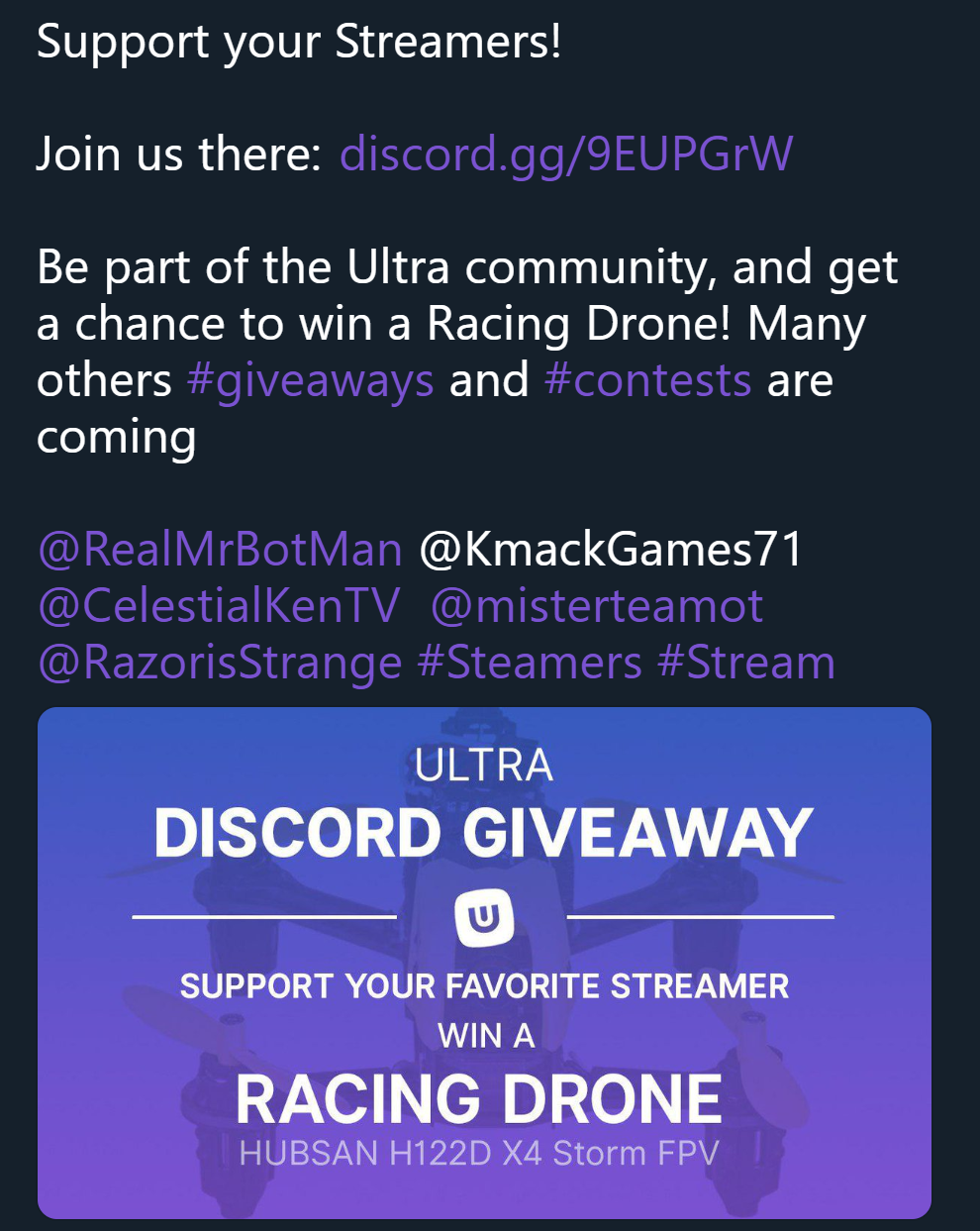View @CelestialKenTV's profile
The height and width of the screenshot is (1231, 980).
click(x=219, y=606)
